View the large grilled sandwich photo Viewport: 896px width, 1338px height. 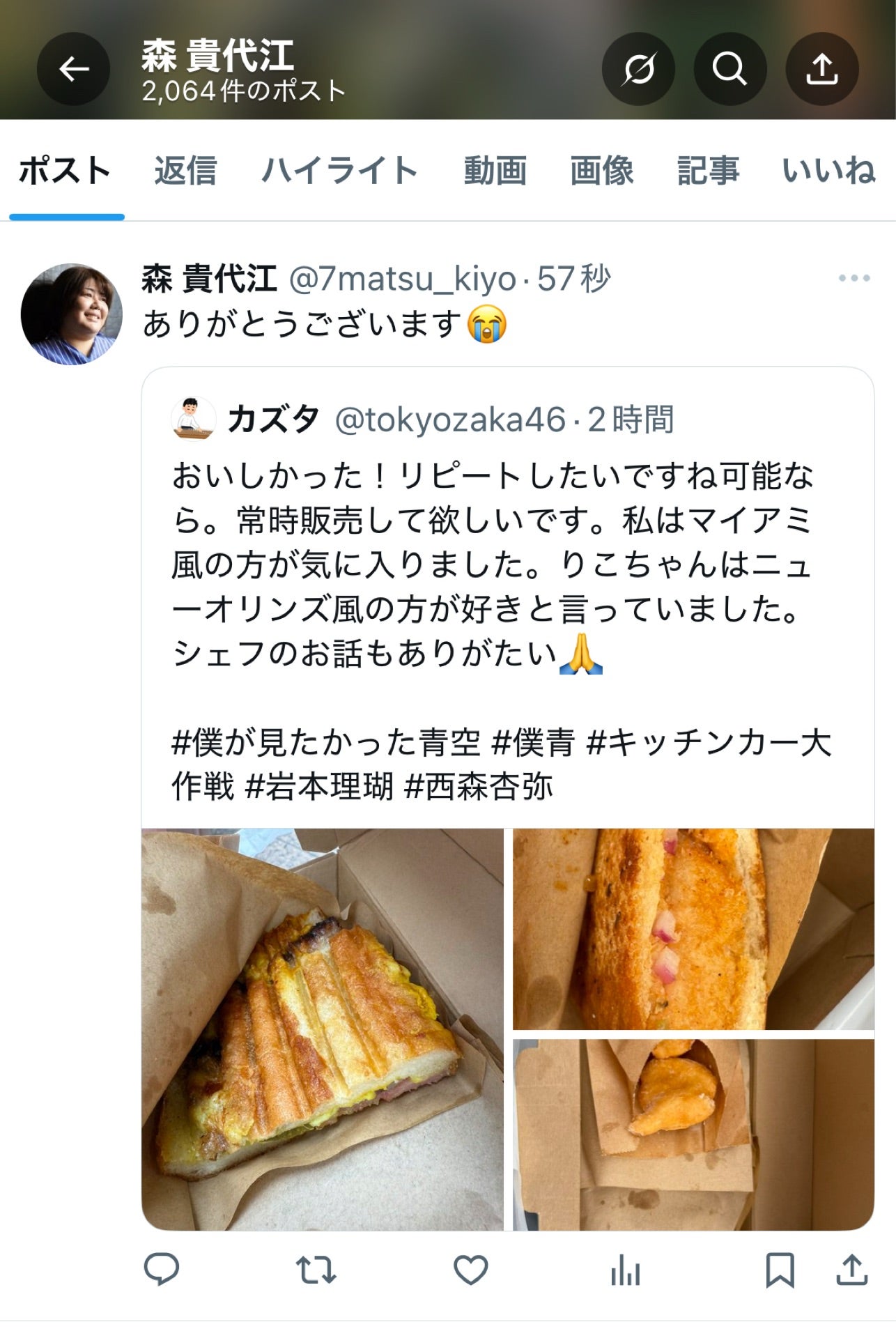[x=322, y=1029]
